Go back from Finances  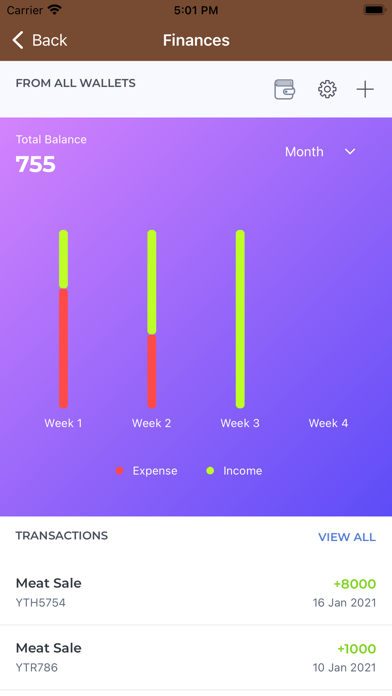[x=40, y=40]
